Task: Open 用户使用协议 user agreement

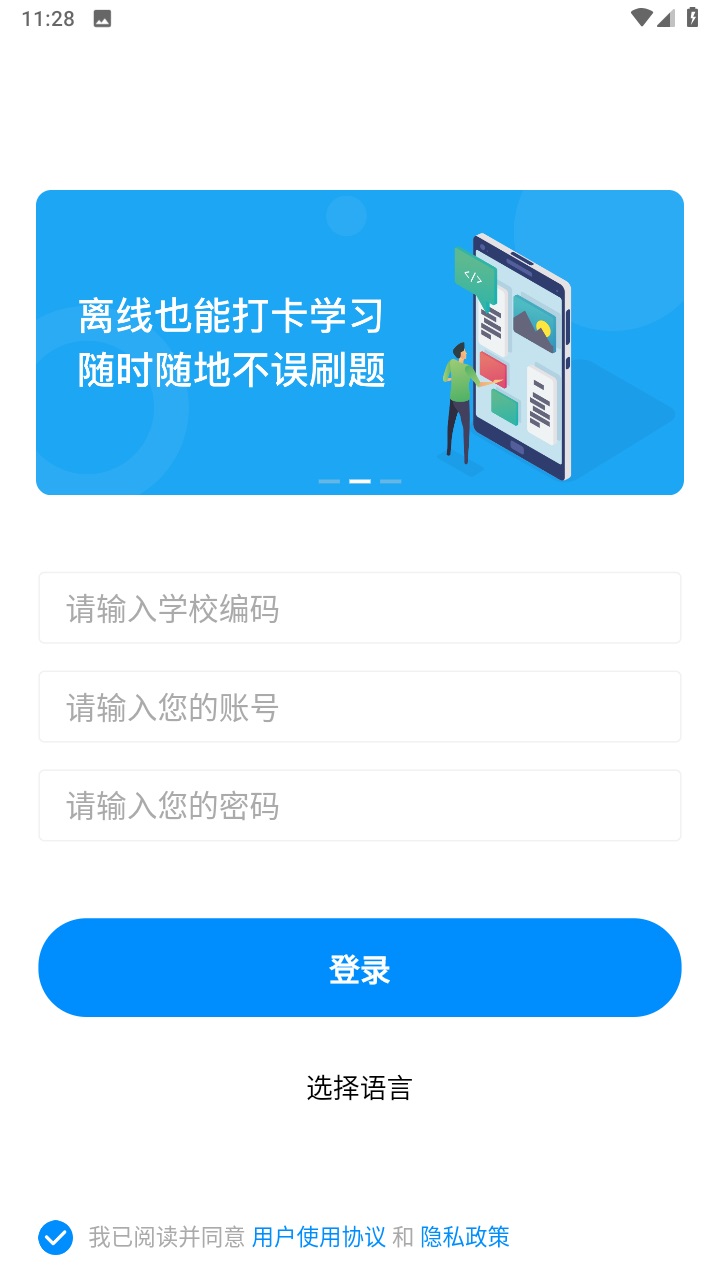Action: click(x=318, y=1237)
